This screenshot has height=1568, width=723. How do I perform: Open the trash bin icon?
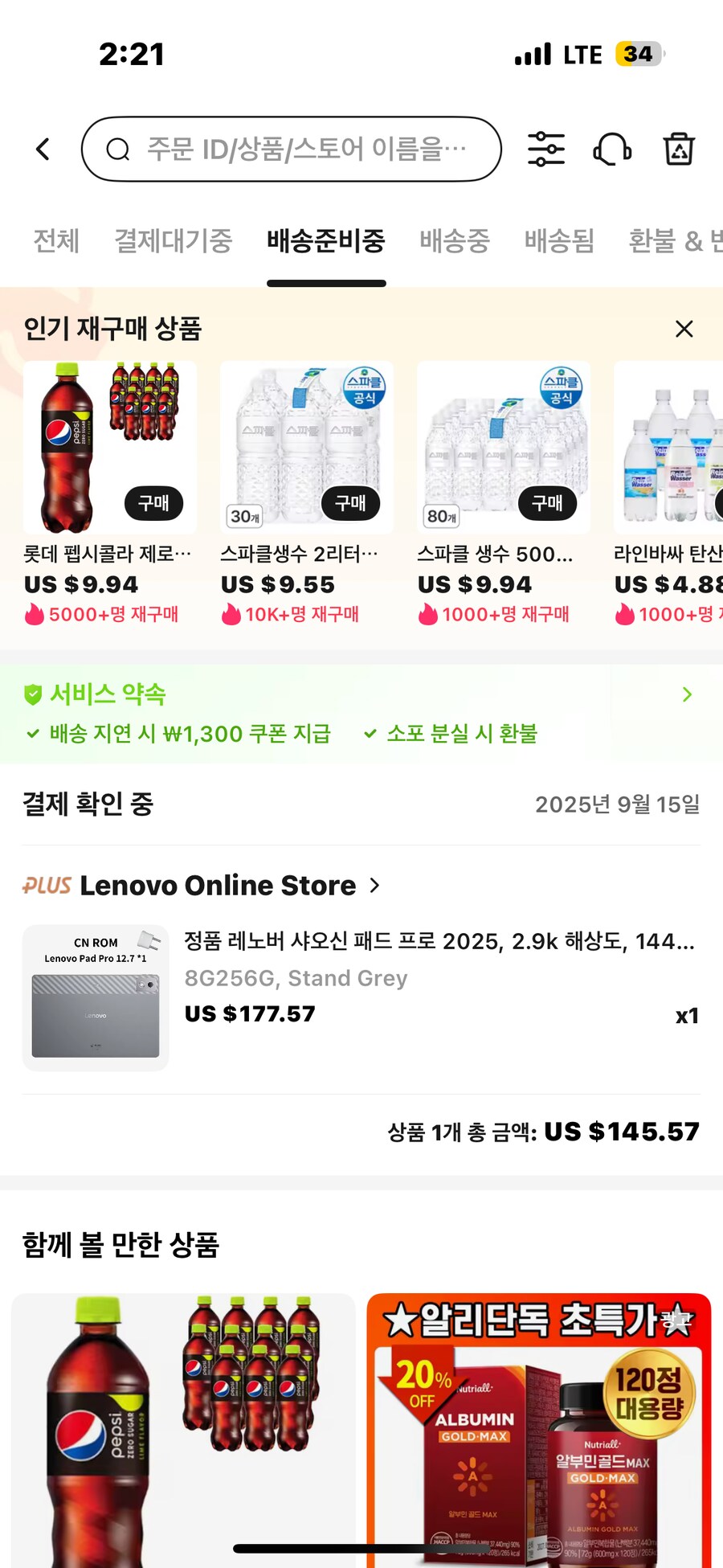(x=680, y=149)
